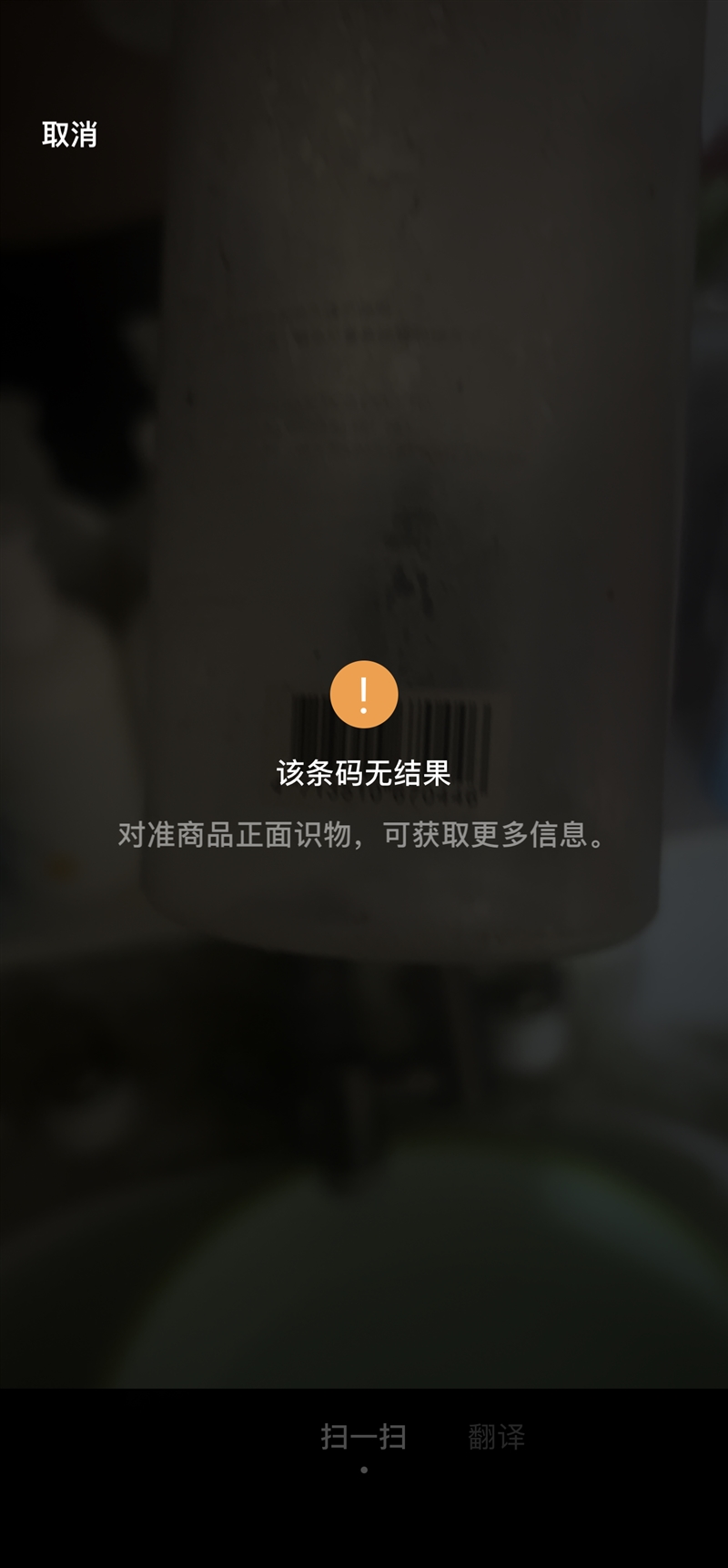Screen dimensions: 728x1568
Task: Switch to the 翻译 translate tab
Action: [496, 1437]
